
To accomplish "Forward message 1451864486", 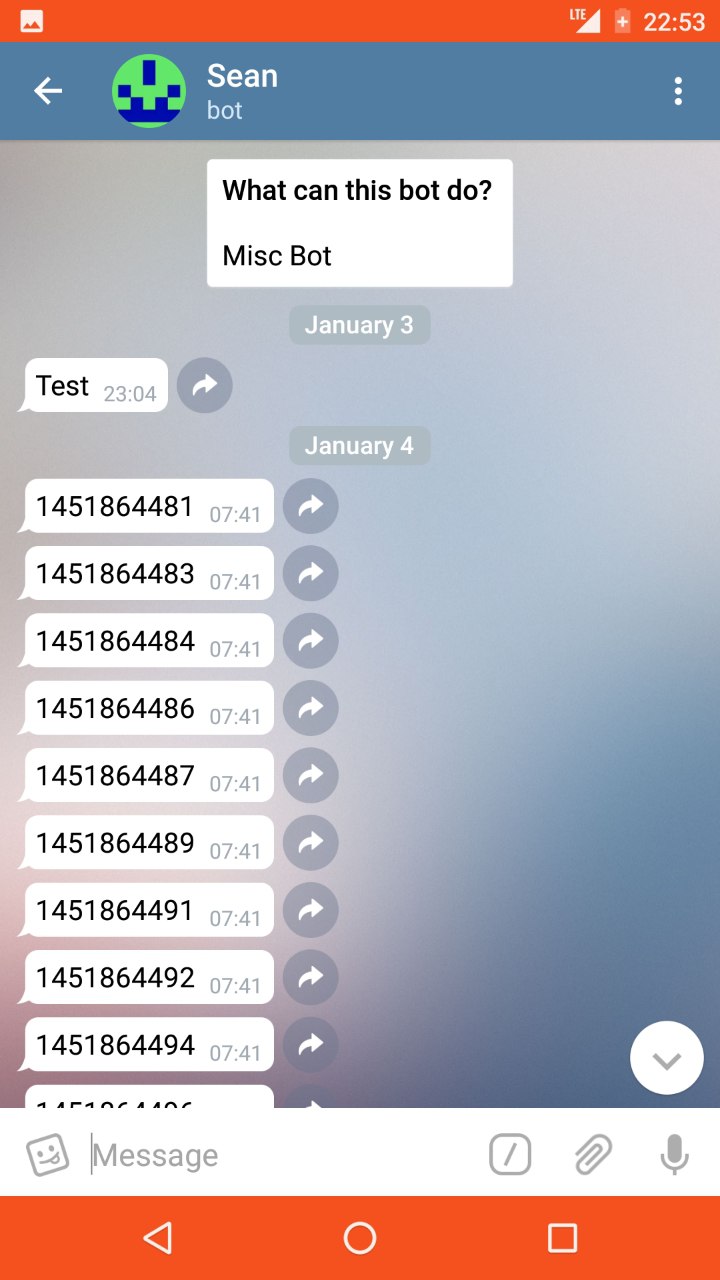I will click(x=311, y=708).
